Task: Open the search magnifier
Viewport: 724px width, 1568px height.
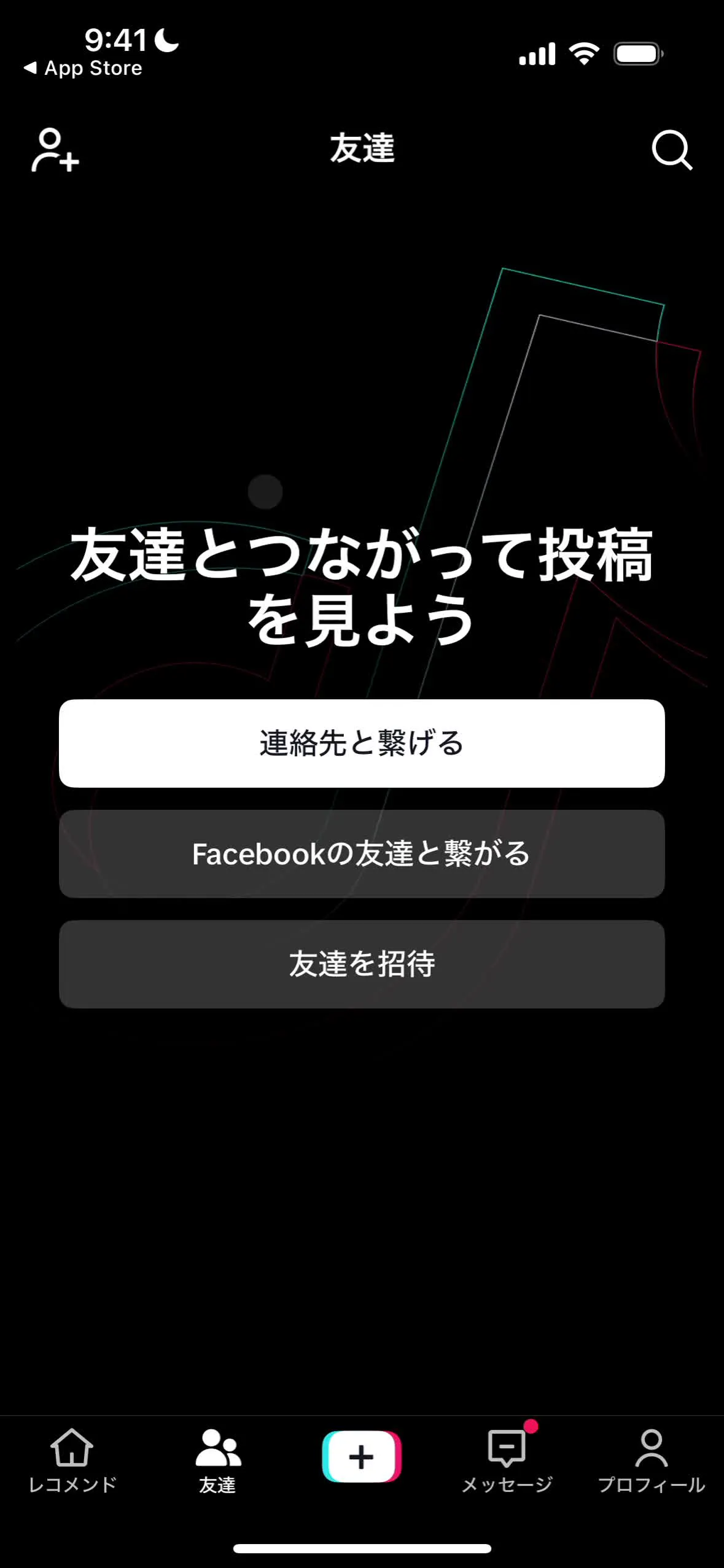Action: (x=671, y=149)
